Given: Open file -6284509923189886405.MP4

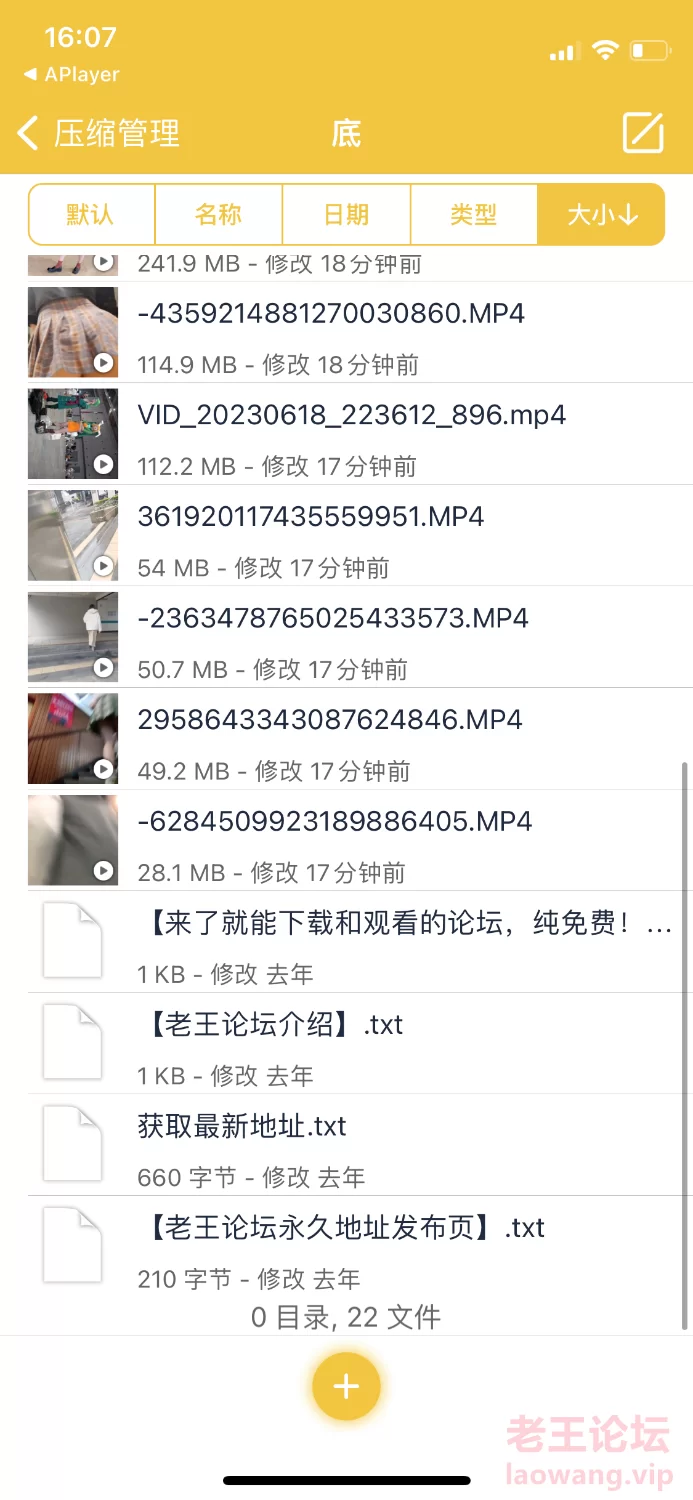Looking at the screenshot, I should point(334,822).
